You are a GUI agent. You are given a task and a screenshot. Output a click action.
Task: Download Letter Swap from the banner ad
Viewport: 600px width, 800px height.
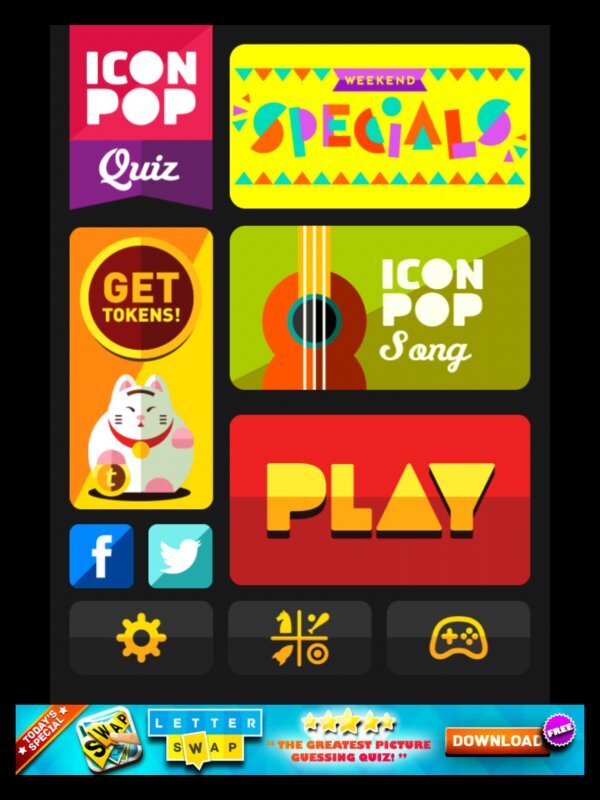coord(494,741)
